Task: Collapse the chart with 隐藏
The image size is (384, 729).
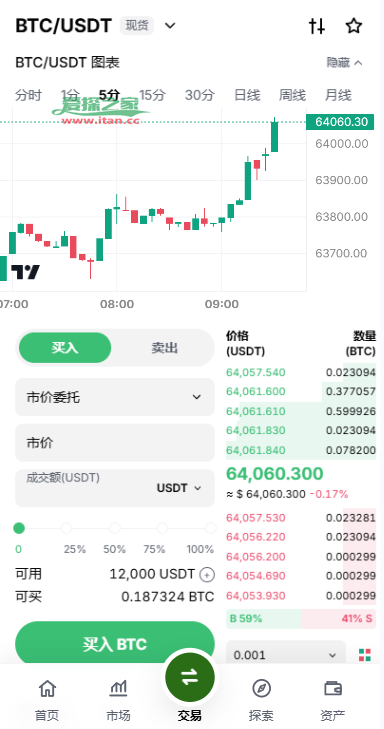Action: click(x=344, y=63)
